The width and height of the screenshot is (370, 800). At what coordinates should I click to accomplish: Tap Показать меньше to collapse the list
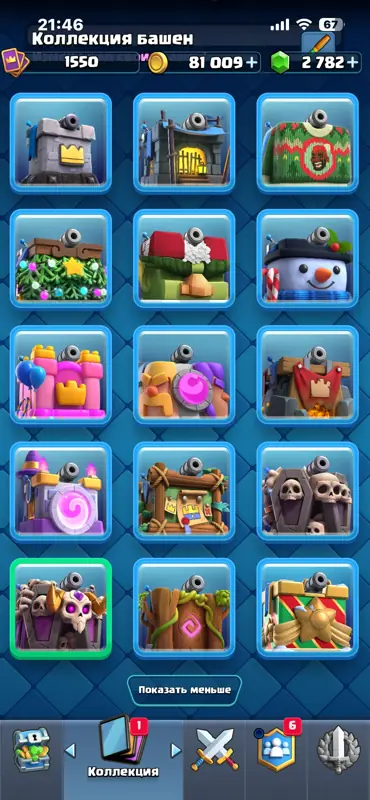(x=184, y=690)
